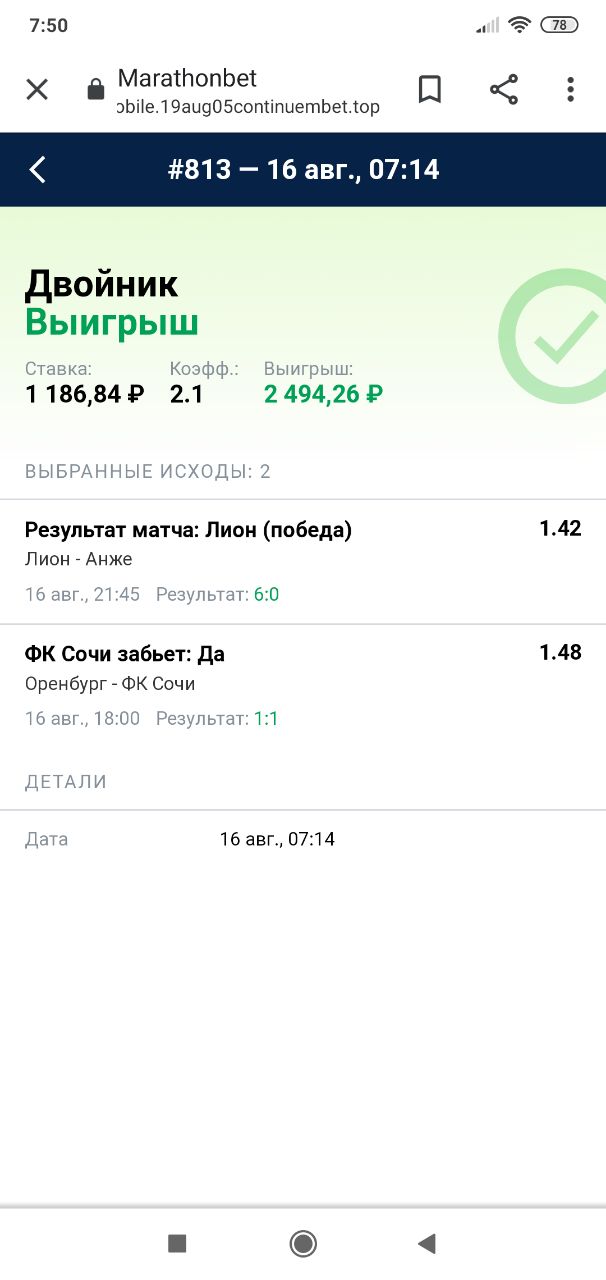606x1280 pixels.
Task: Tap the system home button
Action: [303, 1243]
